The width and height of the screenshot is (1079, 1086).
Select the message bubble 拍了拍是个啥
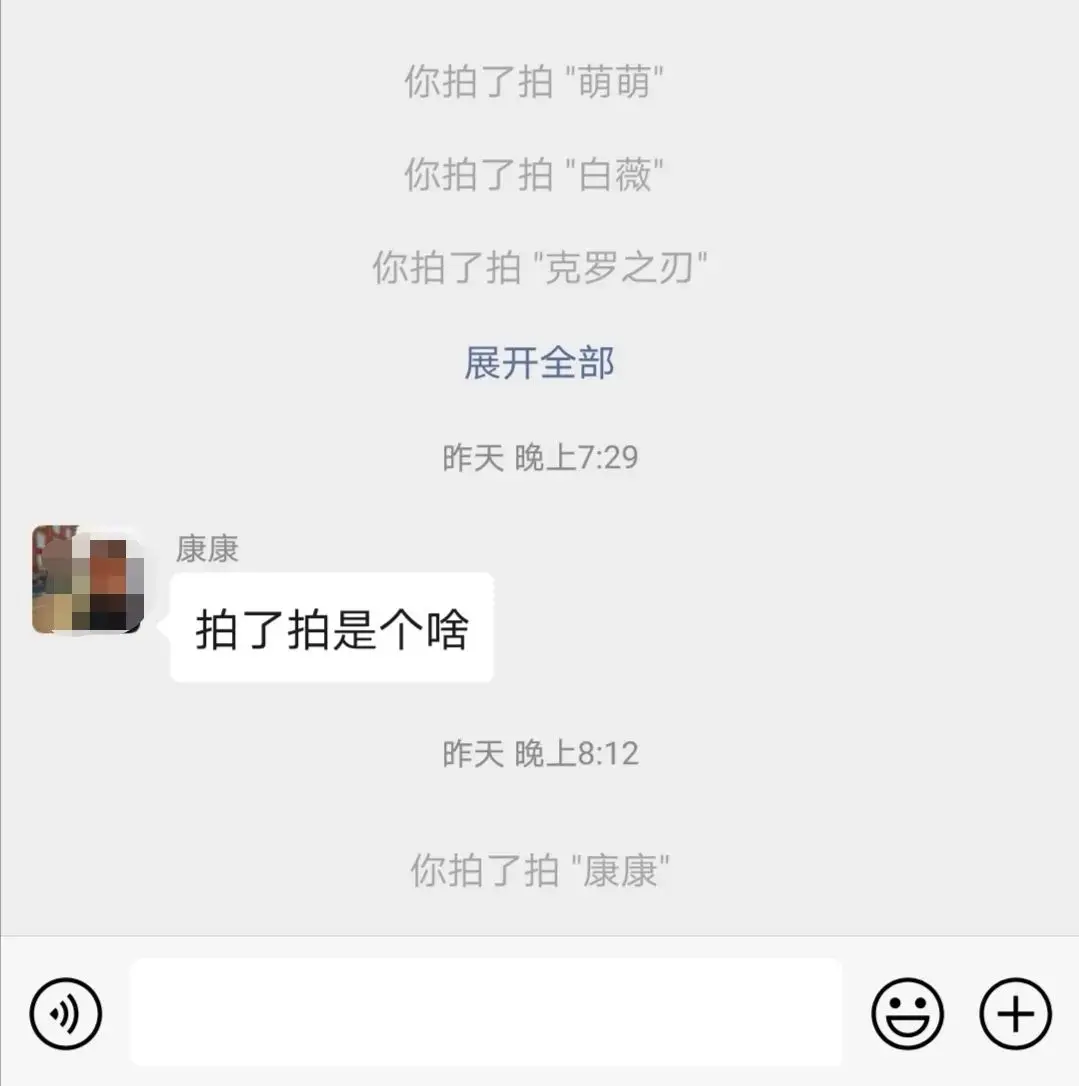coord(332,626)
